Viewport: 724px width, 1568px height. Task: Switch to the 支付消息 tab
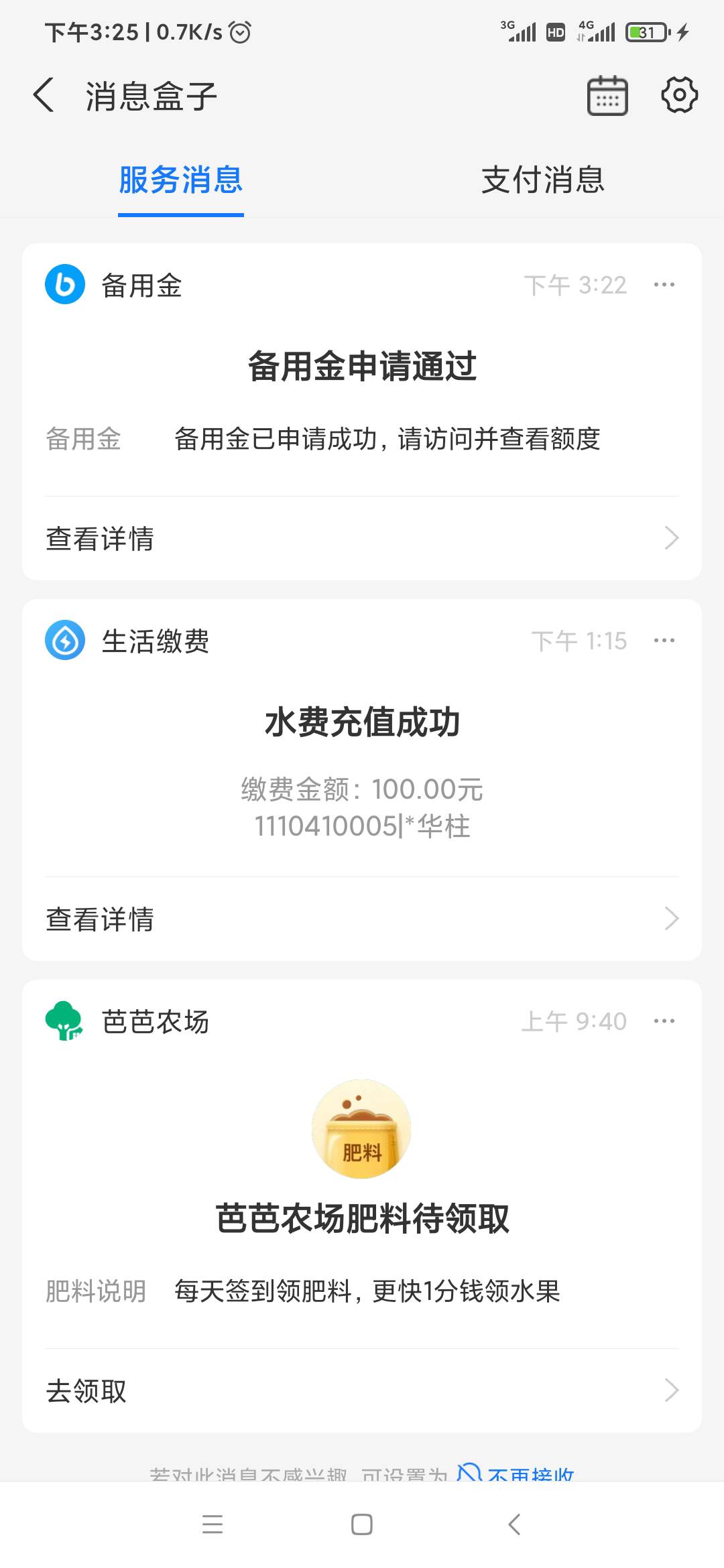pos(542,180)
